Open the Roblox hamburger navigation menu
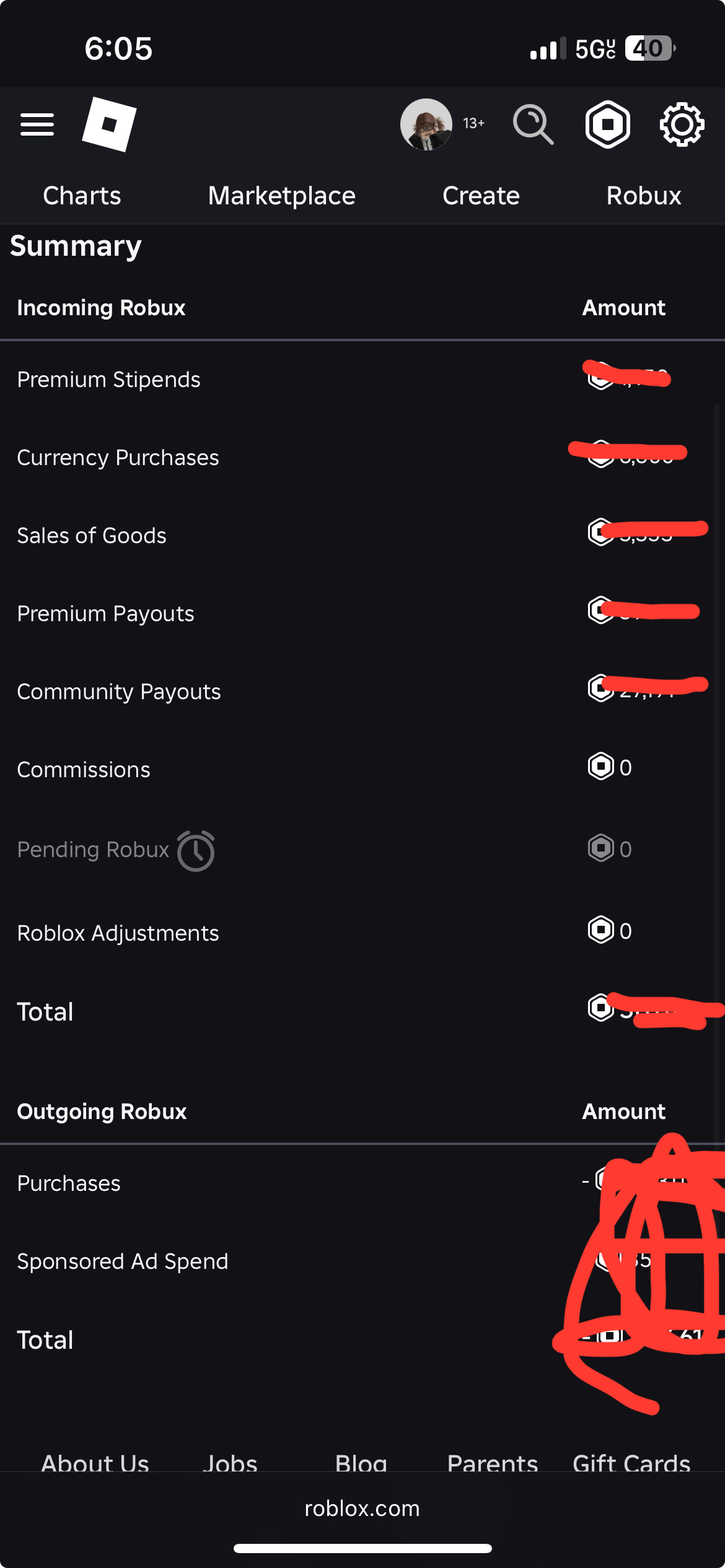The image size is (725, 1568). click(x=37, y=124)
